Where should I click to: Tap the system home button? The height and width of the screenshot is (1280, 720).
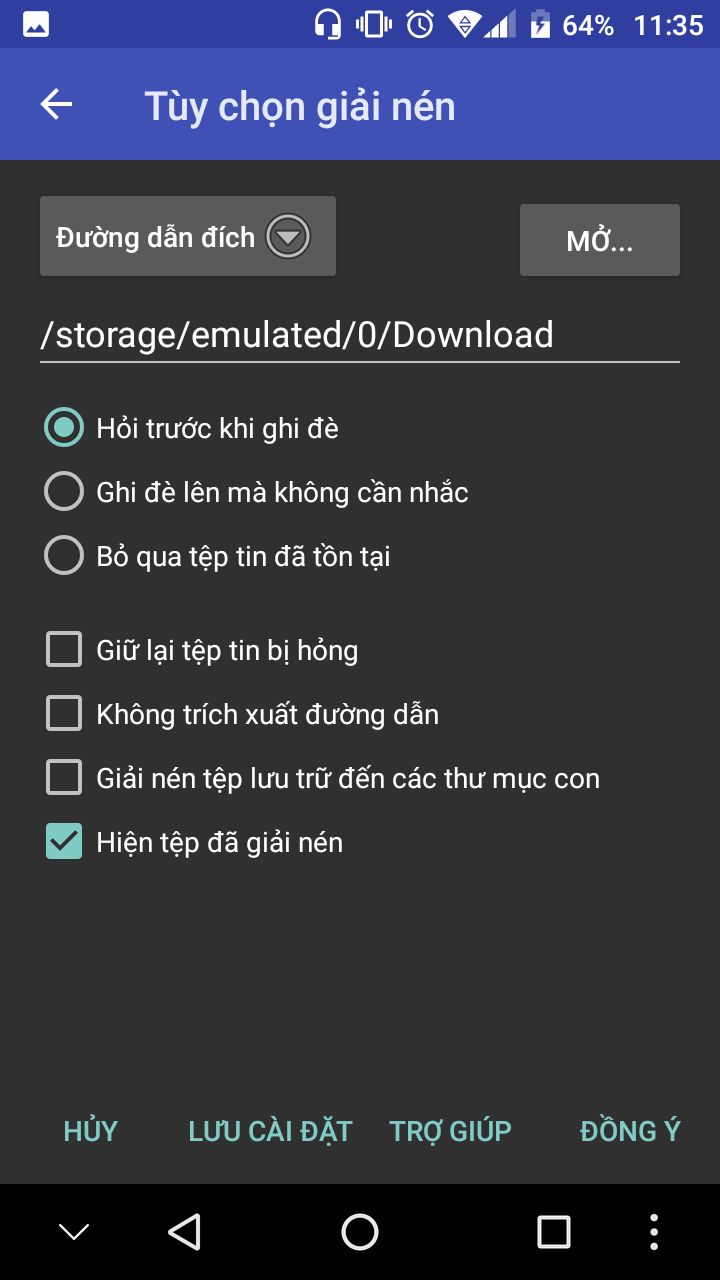pyautogui.click(x=360, y=1232)
